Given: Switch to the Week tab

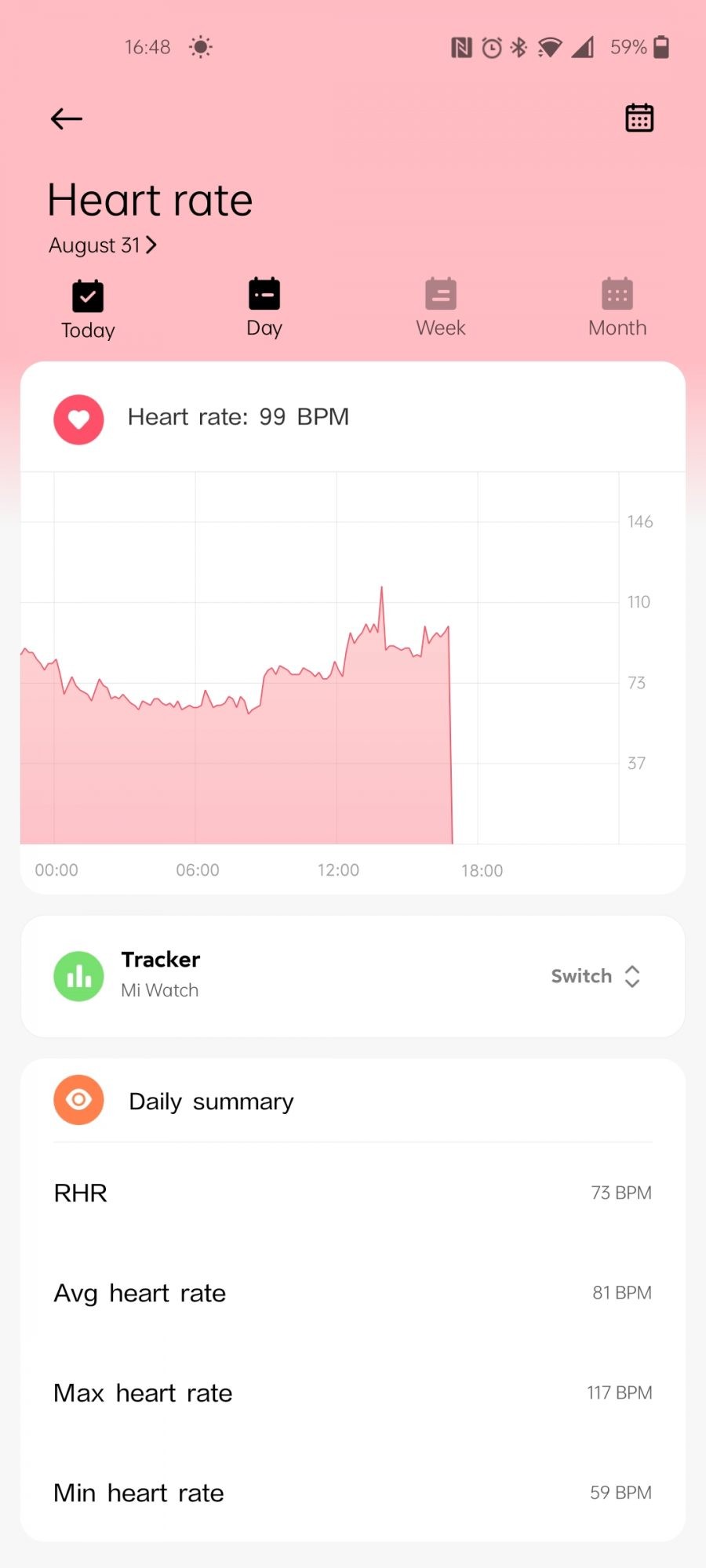Looking at the screenshot, I should tap(441, 307).
